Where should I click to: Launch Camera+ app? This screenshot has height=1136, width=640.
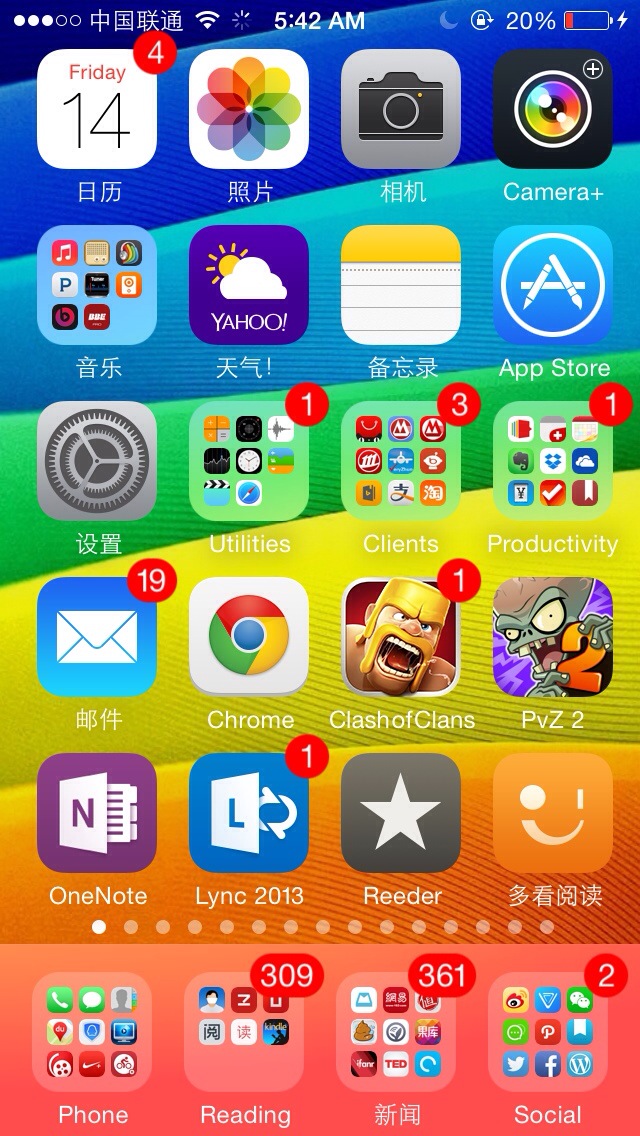click(x=553, y=109)
